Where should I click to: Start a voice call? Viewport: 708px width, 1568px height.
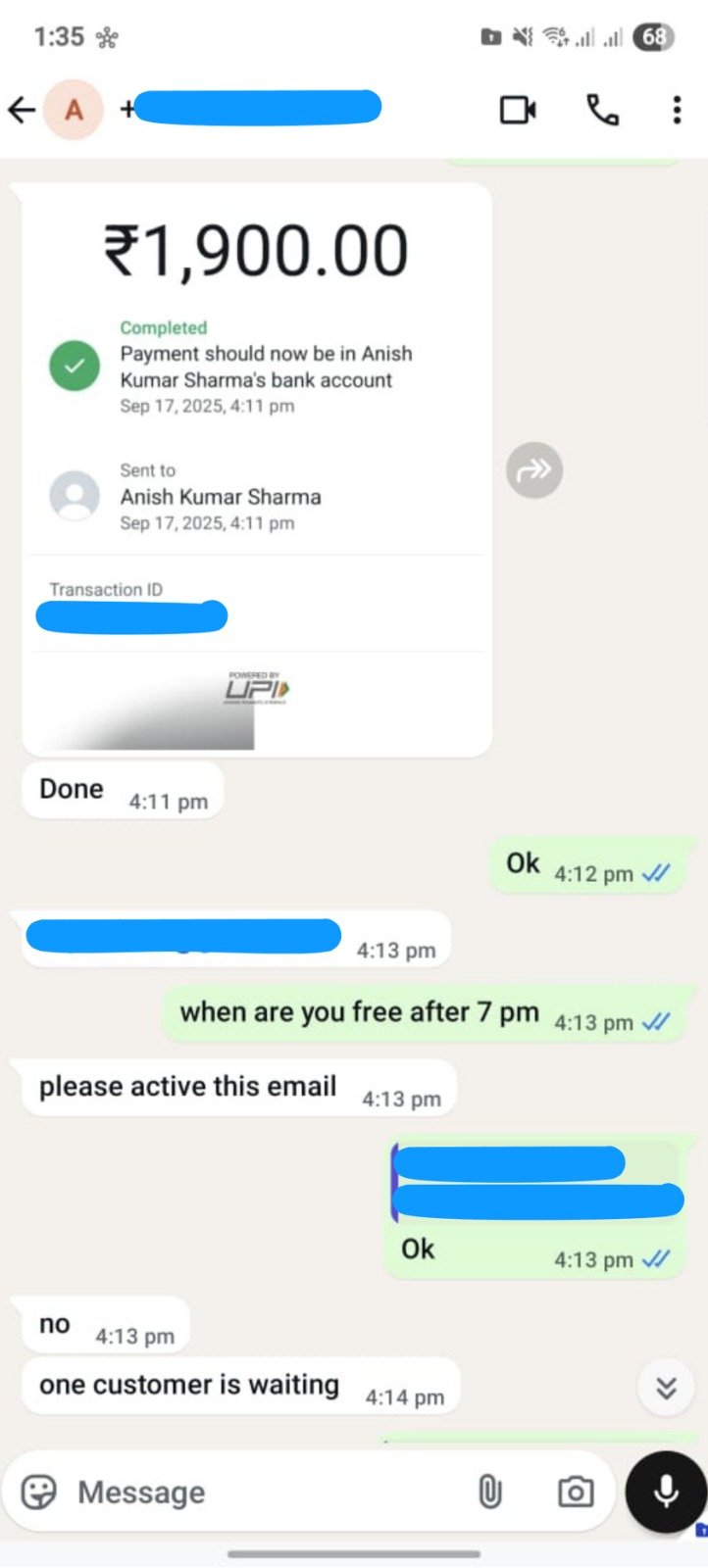point(602,110)
